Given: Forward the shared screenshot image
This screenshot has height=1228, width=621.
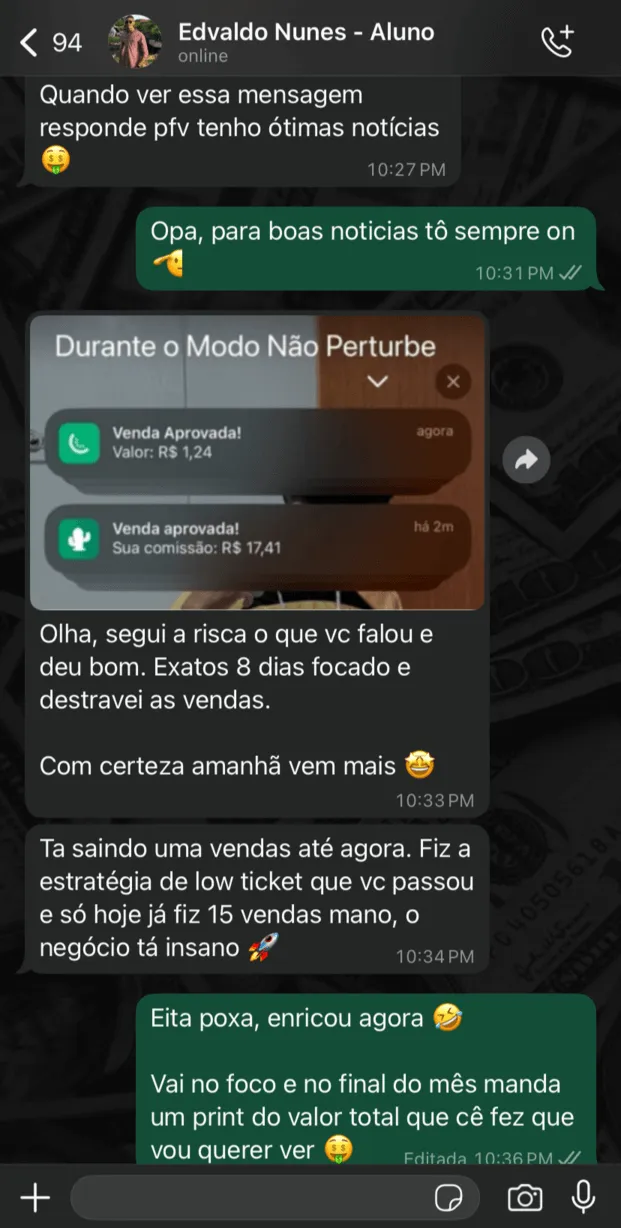Looking at the screenshot, I should click(526, 460).
